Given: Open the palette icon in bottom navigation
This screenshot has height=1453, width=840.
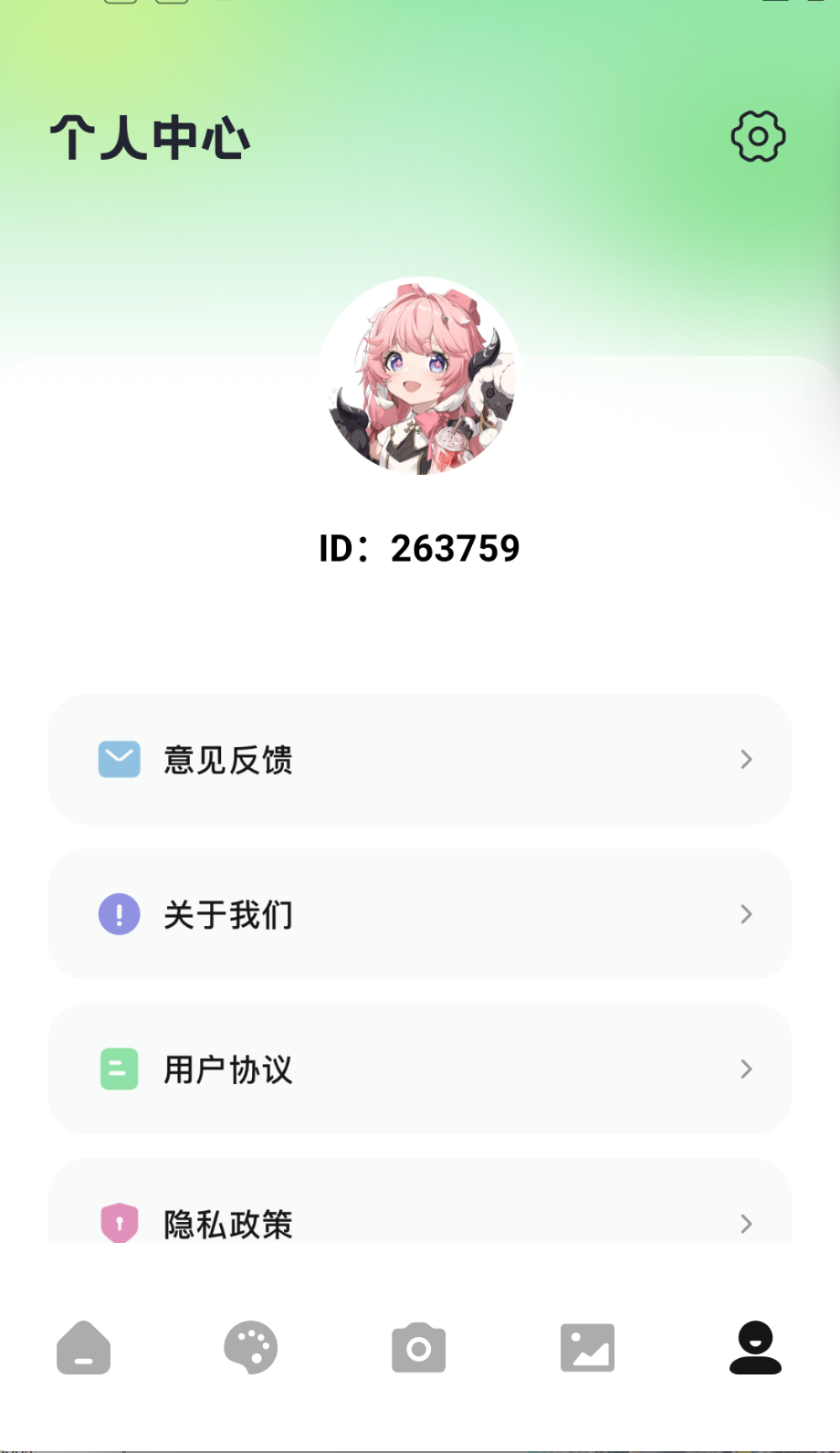Looking at the screenshot, I should [251, 1347].
